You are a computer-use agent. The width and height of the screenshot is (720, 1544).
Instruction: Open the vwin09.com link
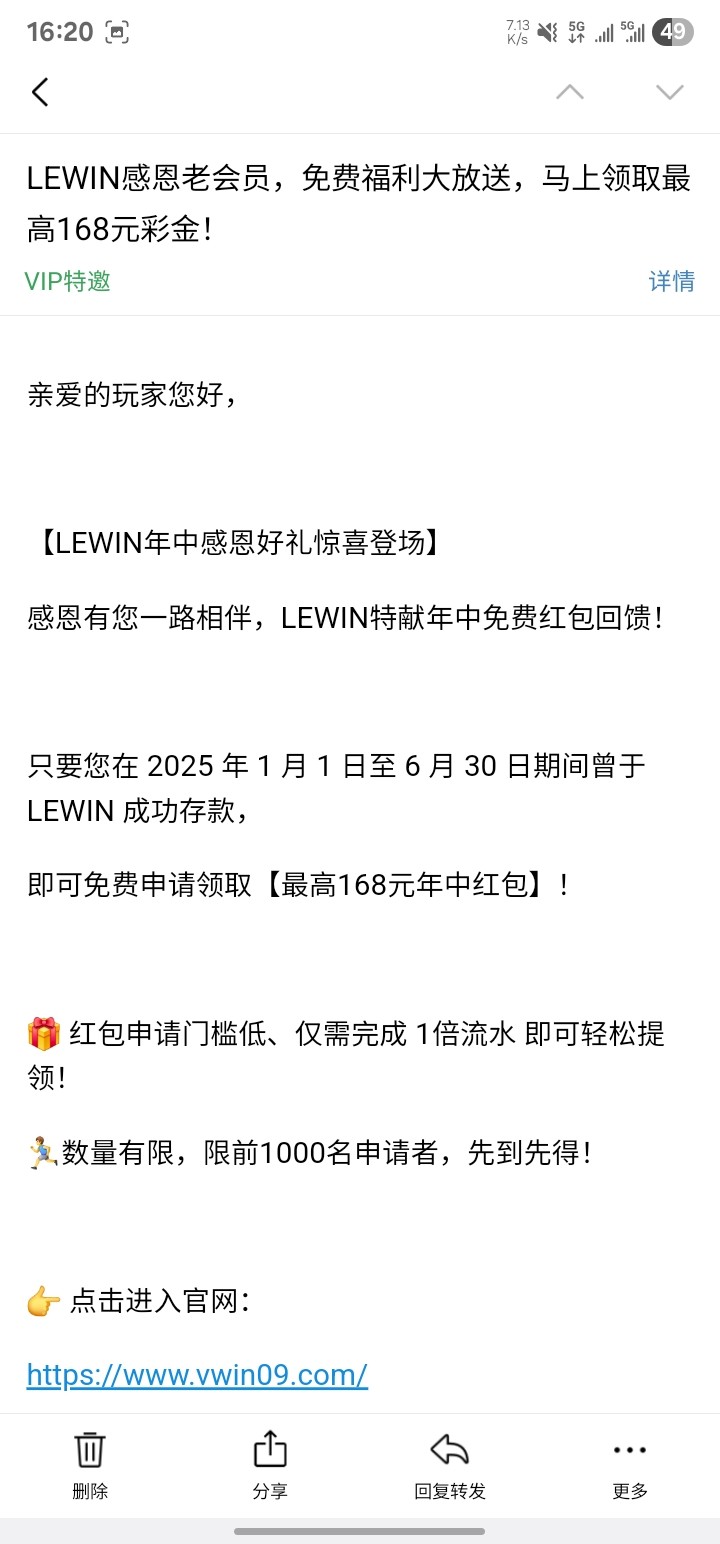[197, 1374]
